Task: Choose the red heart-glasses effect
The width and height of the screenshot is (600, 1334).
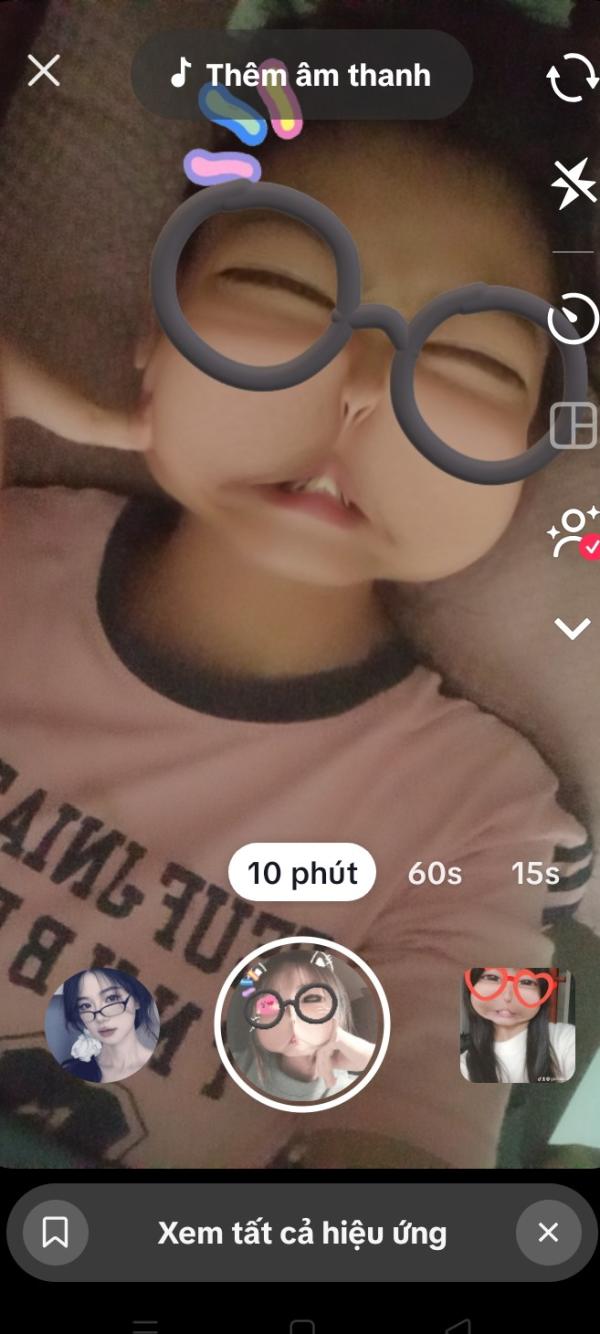Action: [517, 1025]
